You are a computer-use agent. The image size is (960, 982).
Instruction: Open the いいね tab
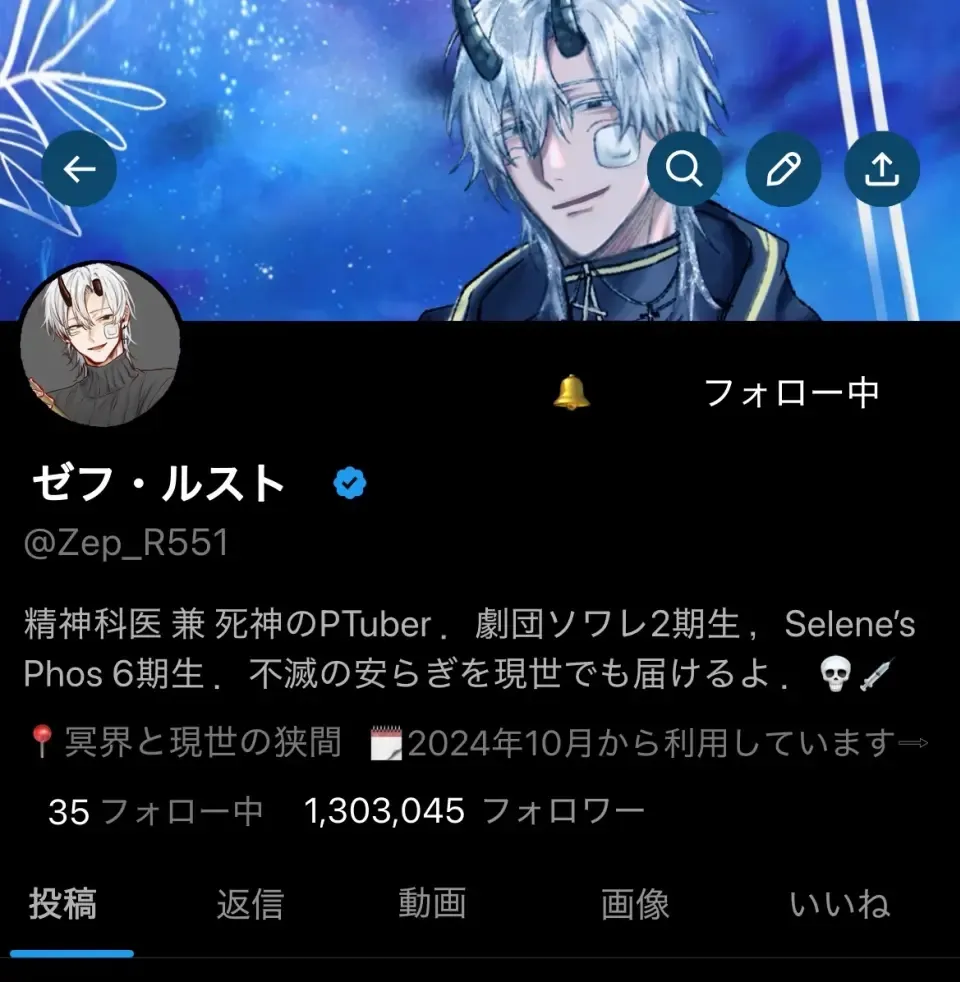point(840,905)
